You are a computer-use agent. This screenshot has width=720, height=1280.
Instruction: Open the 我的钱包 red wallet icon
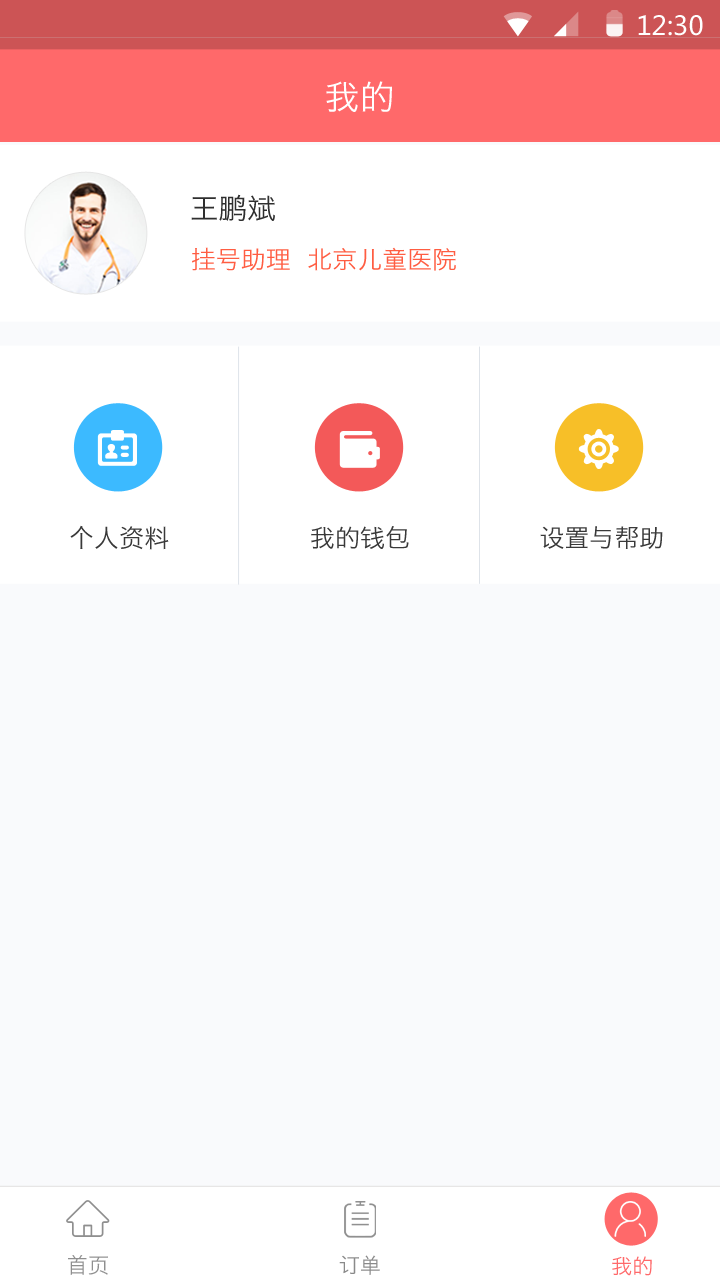359,447
